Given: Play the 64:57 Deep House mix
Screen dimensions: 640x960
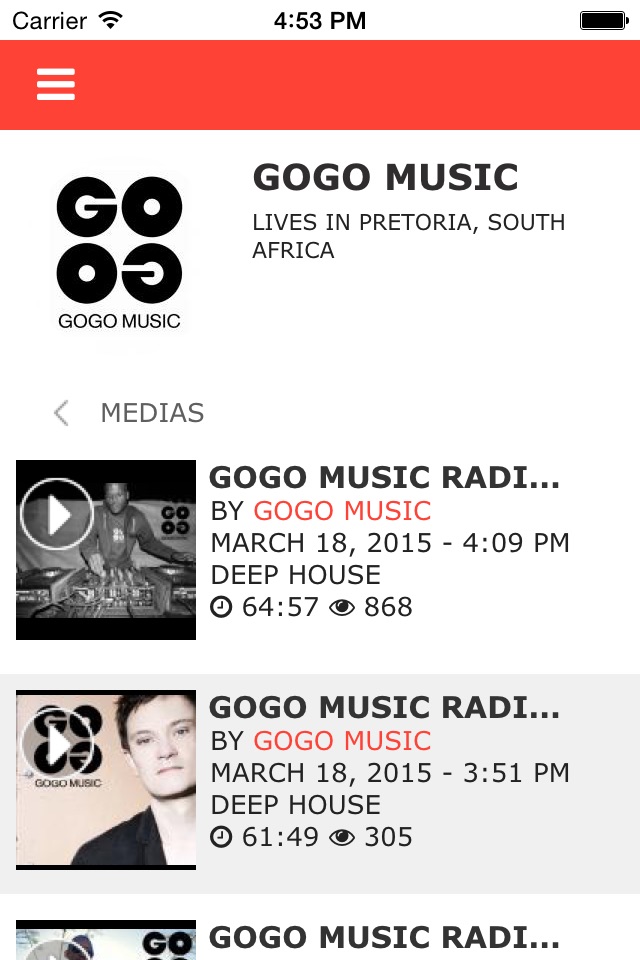Looking at the screenshot, I should pos(58,515).
